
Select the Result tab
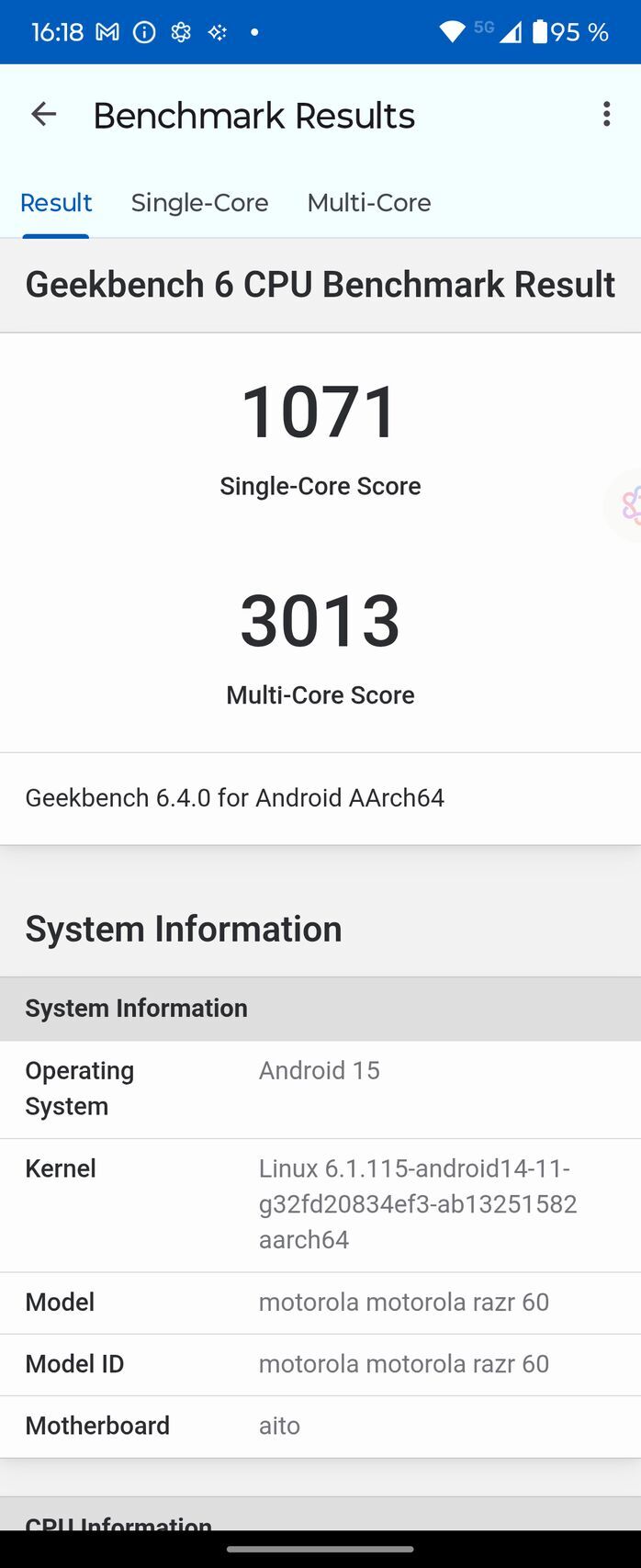tap(56, 202)
